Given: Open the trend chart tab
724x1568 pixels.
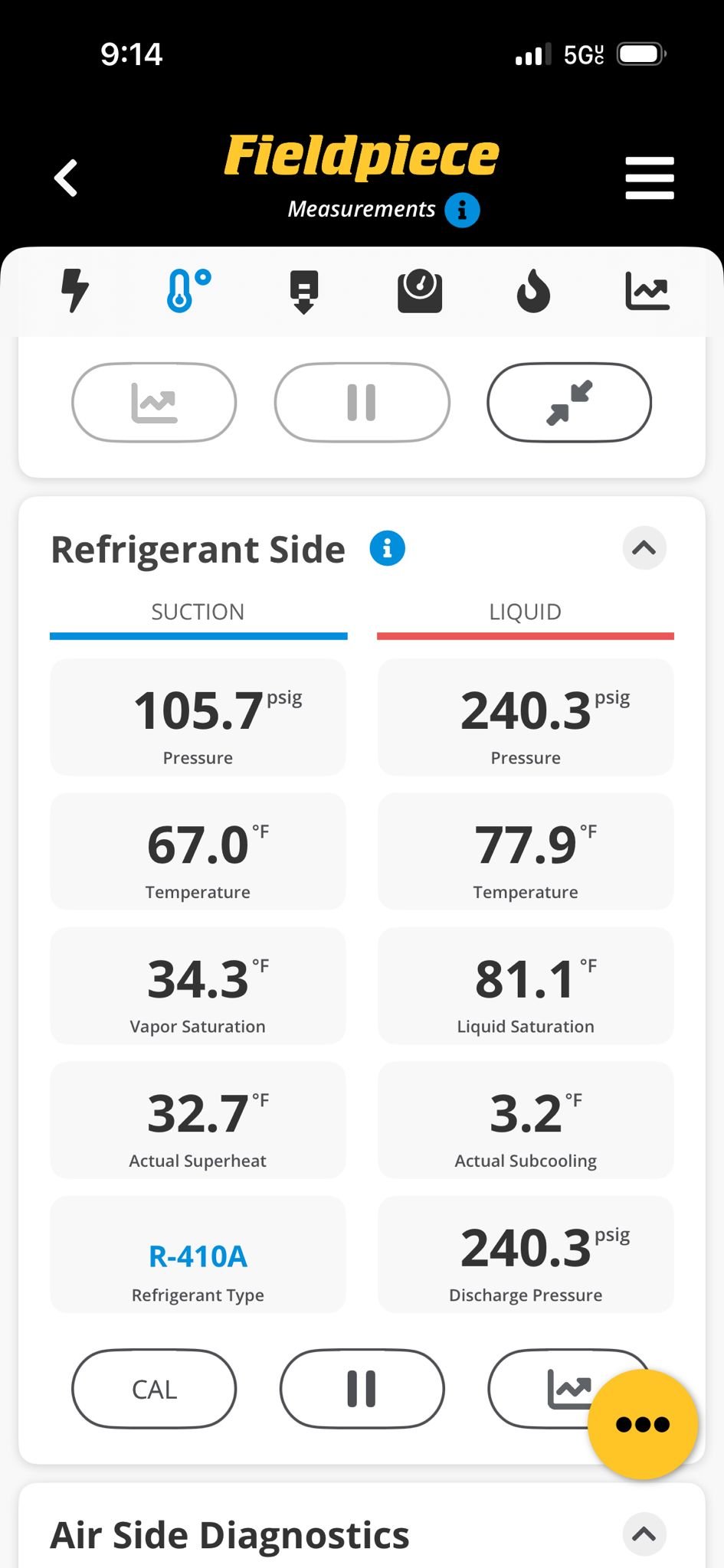Looking at the screenshot, I should point(647,291).
